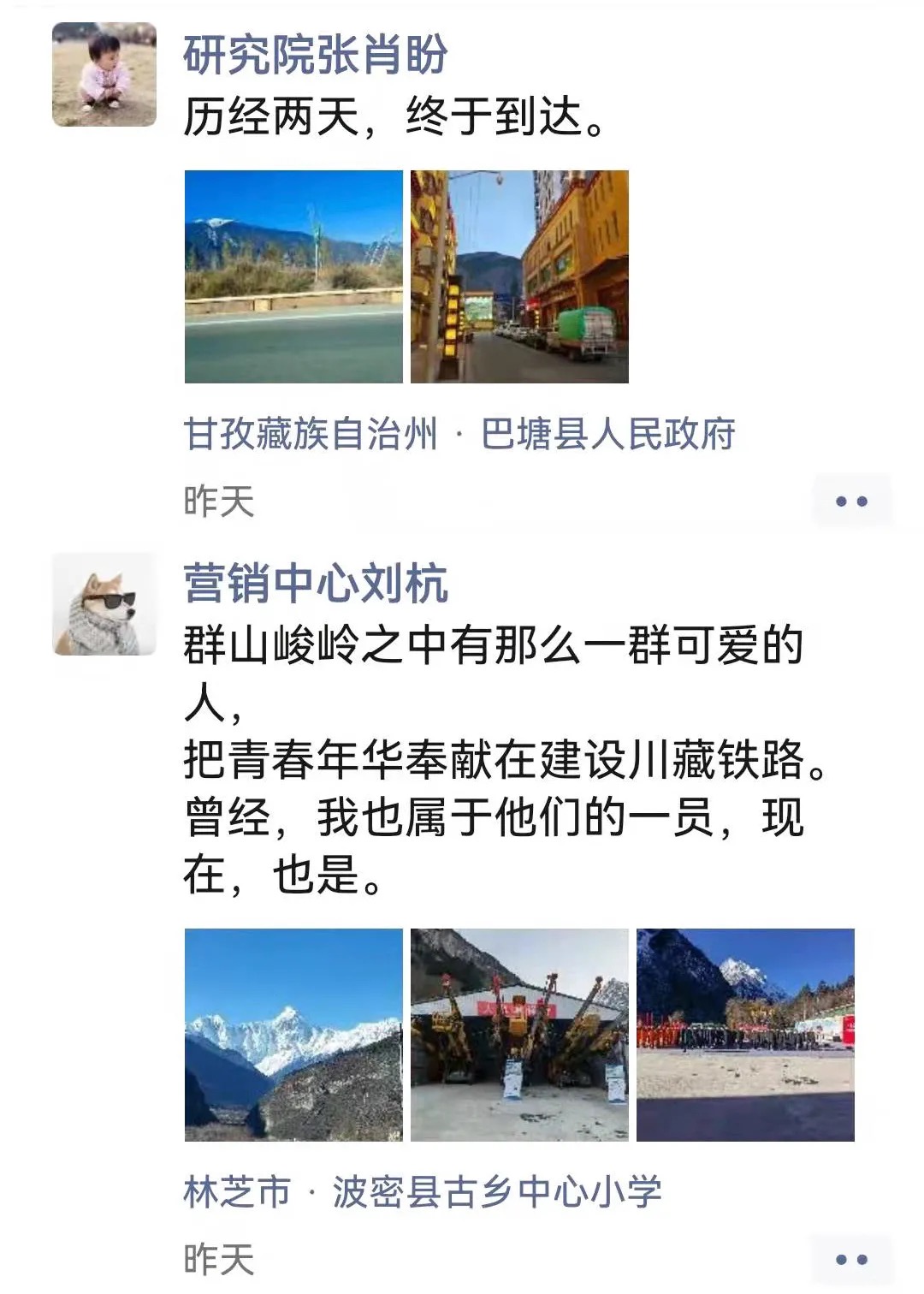The image size is (924, 1294).
Task: View 刘杭's crowd gathering photo
Action: pos(745,1035)
